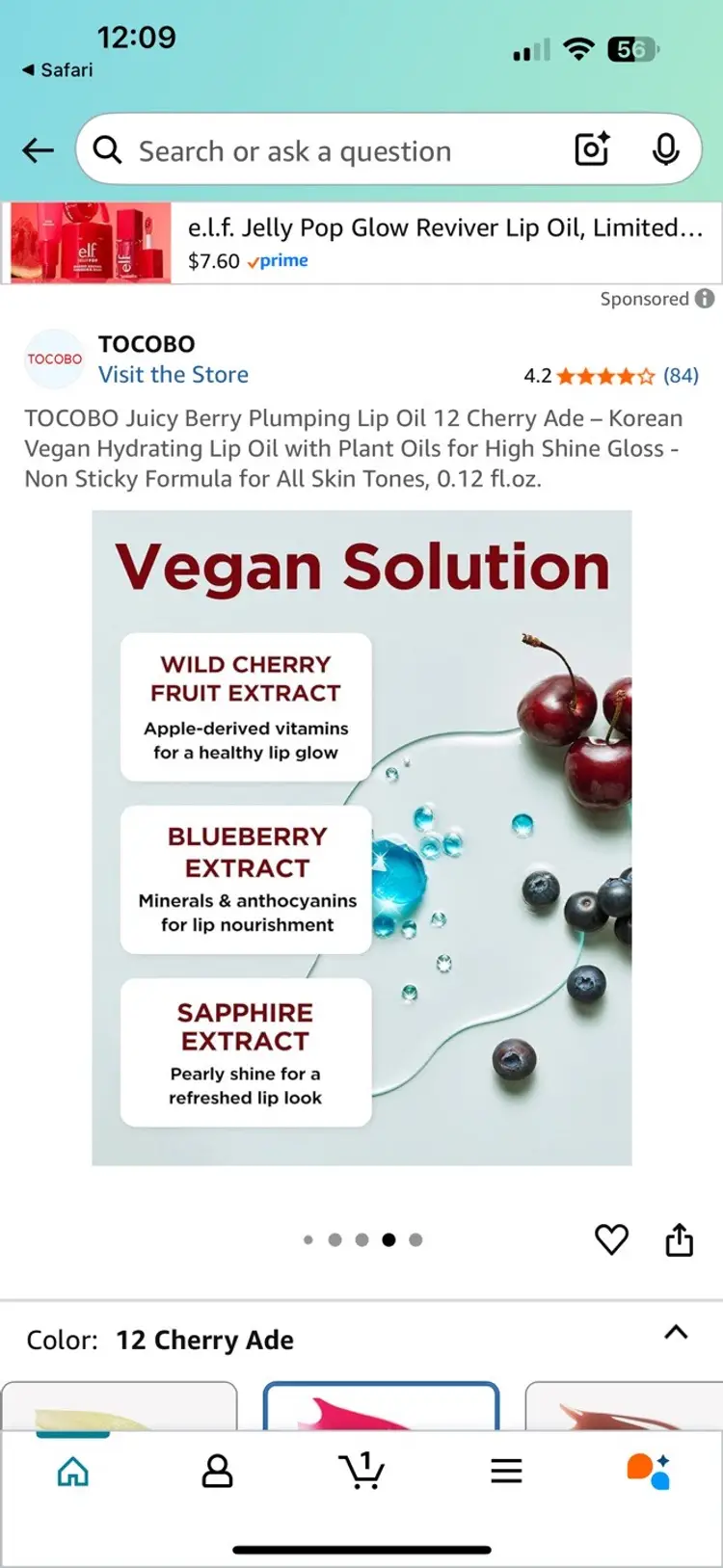
Task: Open camera visual search
Action: tap(592, 149)
